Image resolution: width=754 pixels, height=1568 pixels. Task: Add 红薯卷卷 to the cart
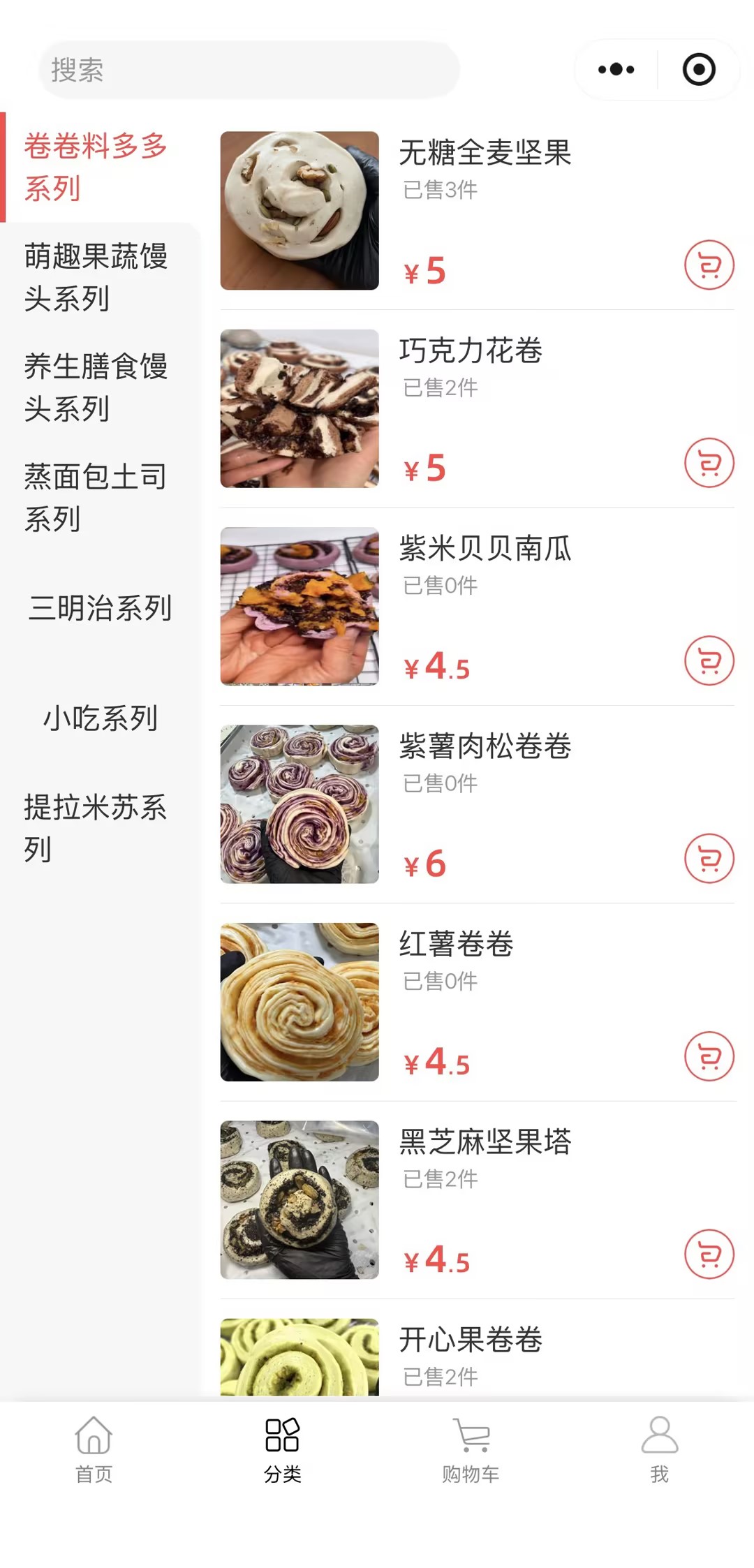[709, 1056]
